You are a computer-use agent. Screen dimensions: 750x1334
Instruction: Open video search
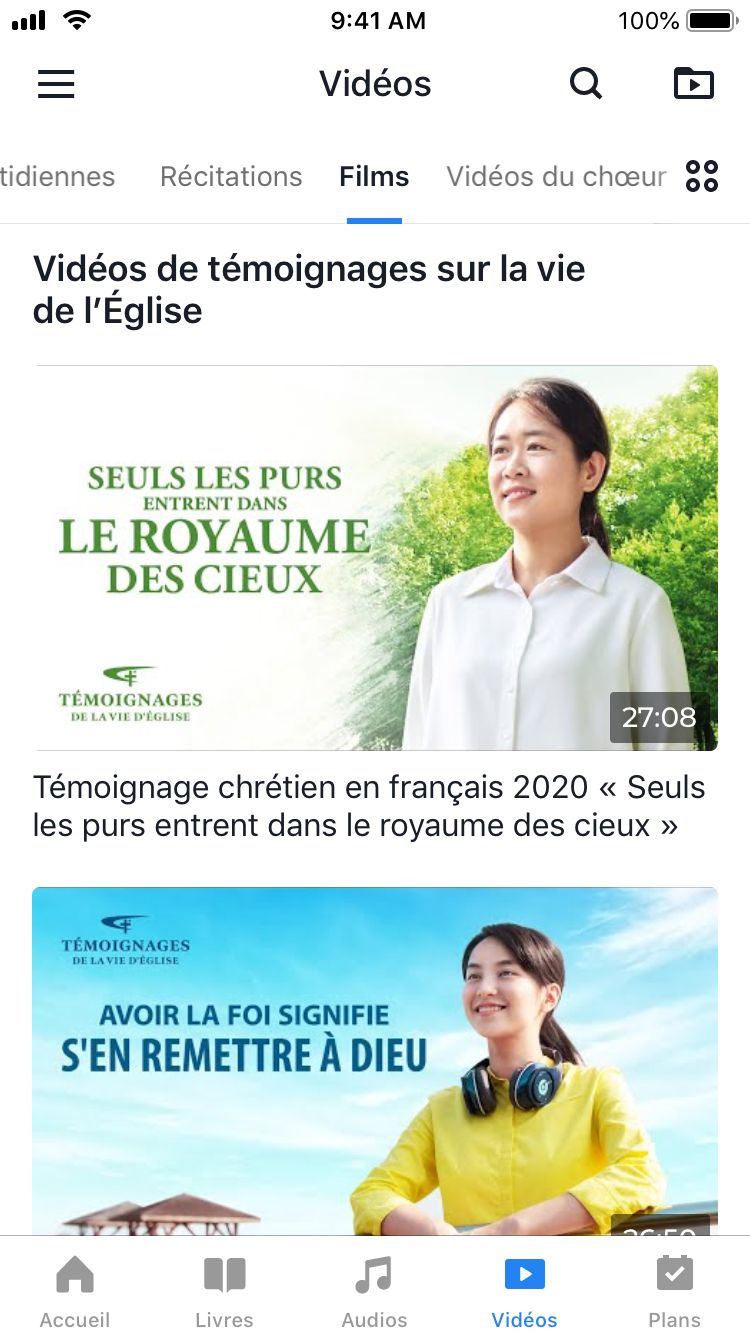point(586,84)
